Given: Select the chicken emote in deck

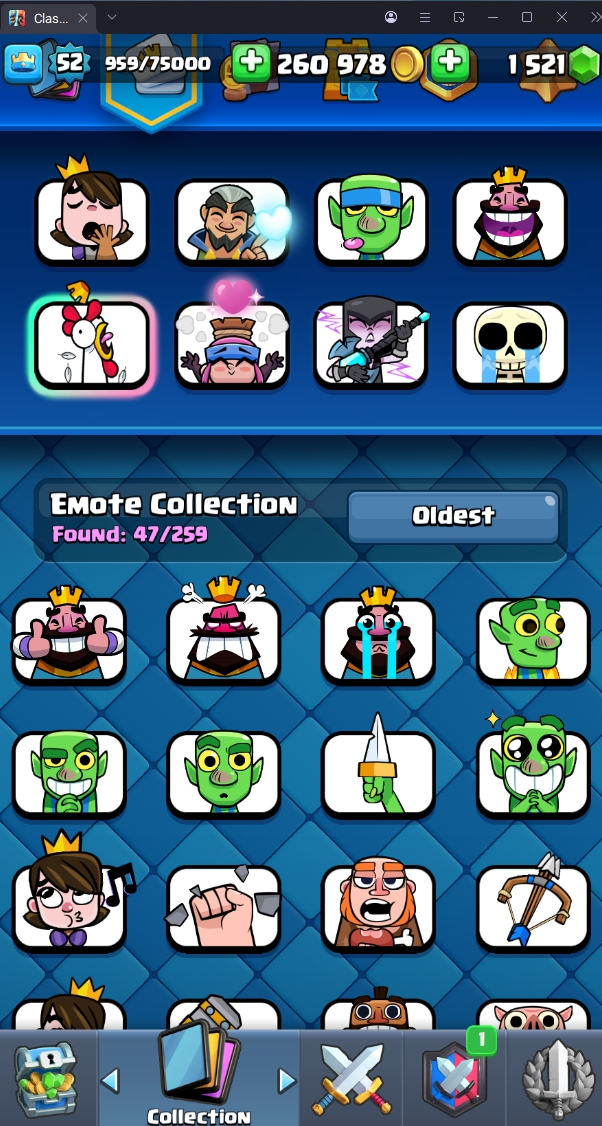Looking at the screenshot, I should 92,345.
